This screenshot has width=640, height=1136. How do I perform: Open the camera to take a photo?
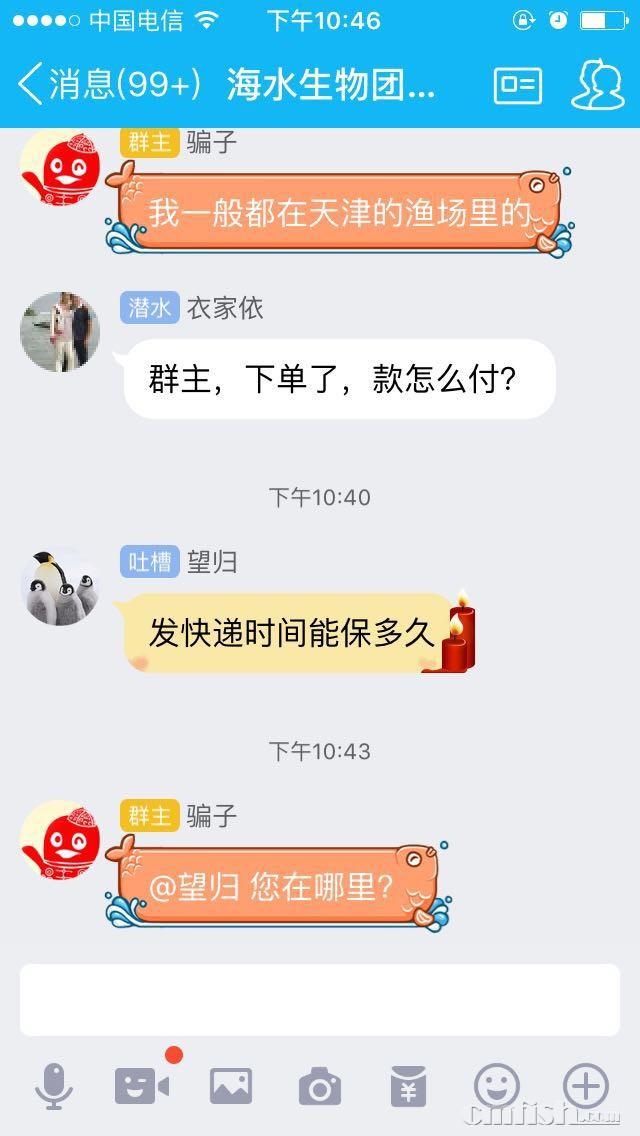pos(320,1086)
